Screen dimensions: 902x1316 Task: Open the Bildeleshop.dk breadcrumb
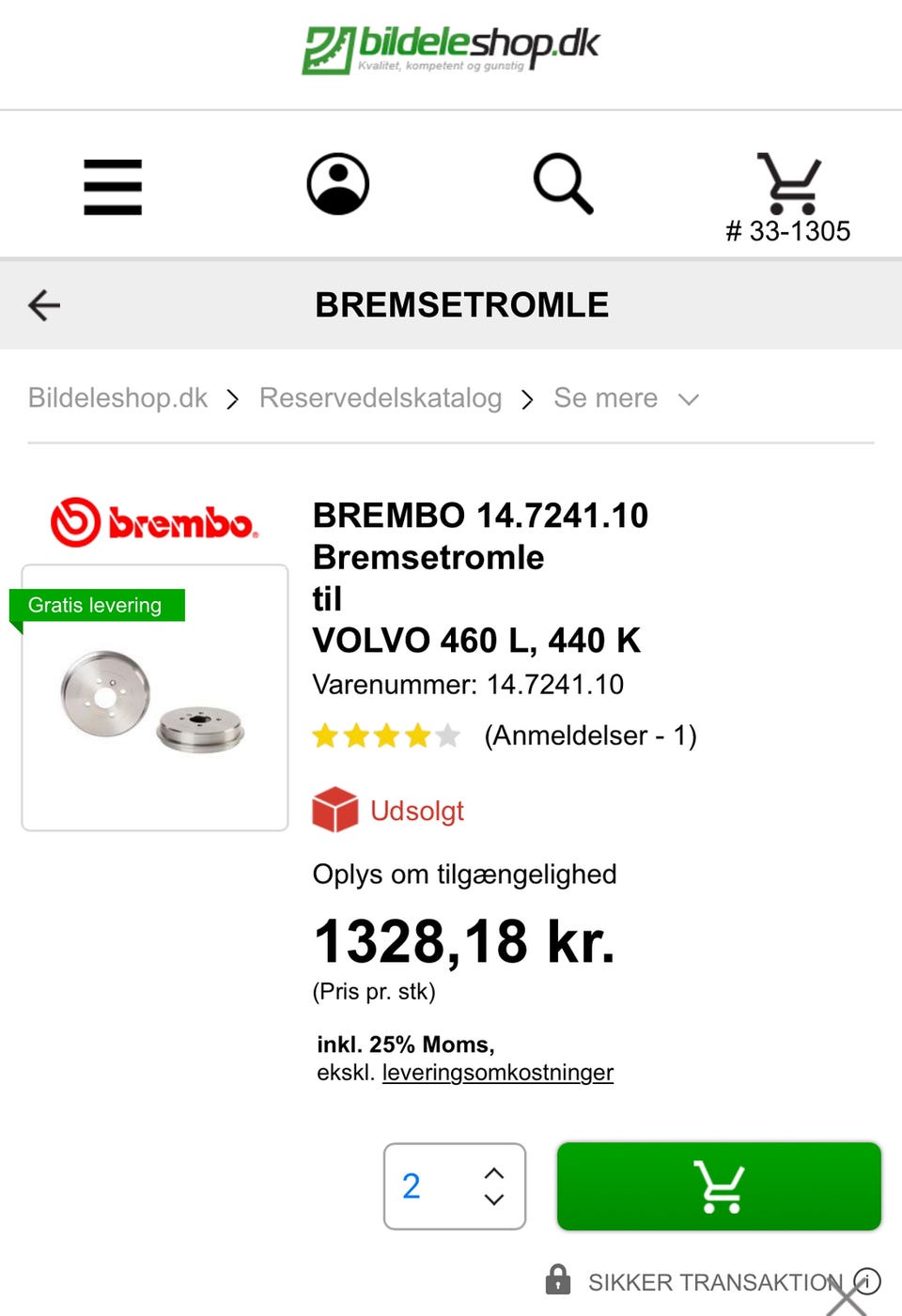[x=117, y=398]
